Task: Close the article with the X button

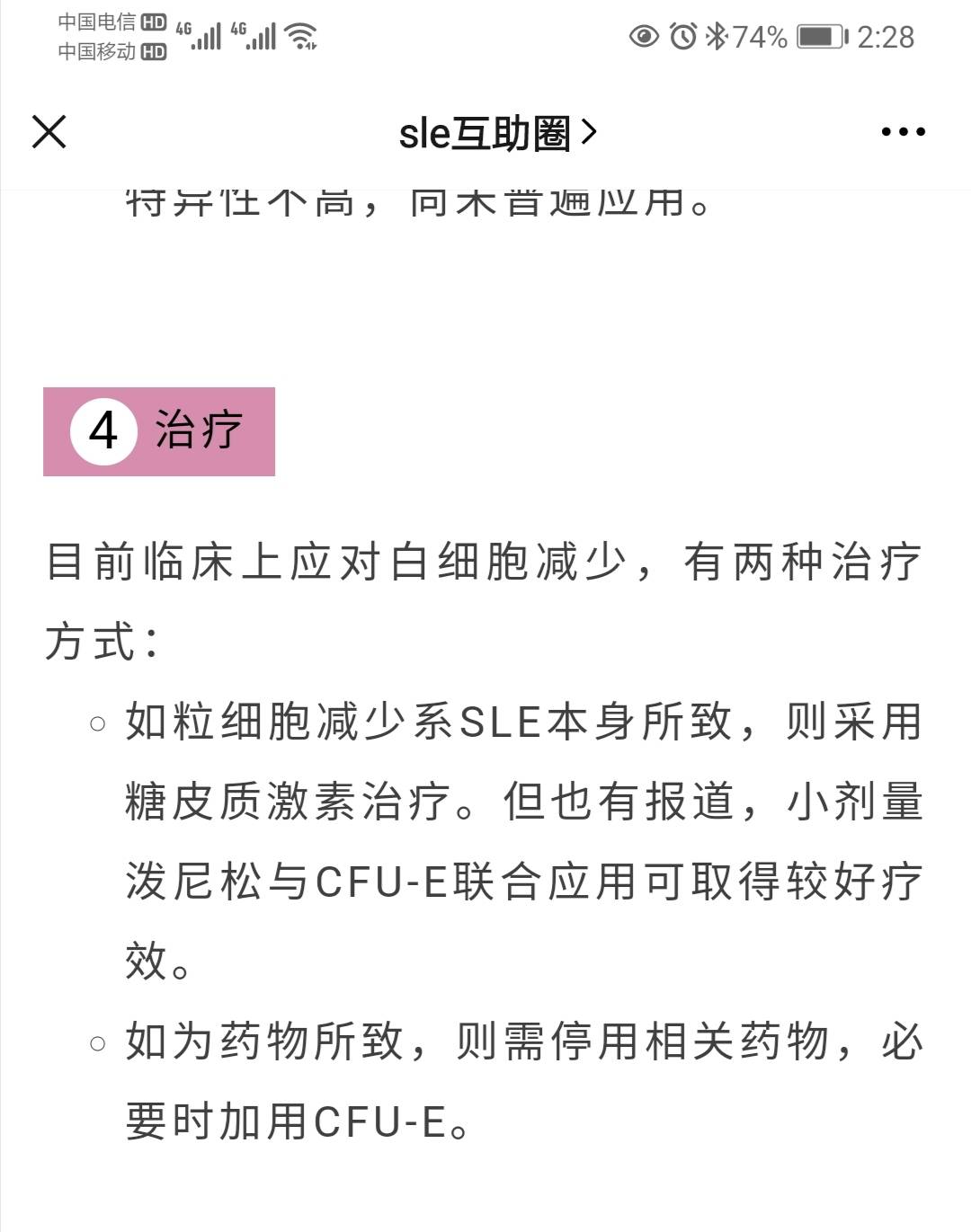Action: tap(49, 131)
